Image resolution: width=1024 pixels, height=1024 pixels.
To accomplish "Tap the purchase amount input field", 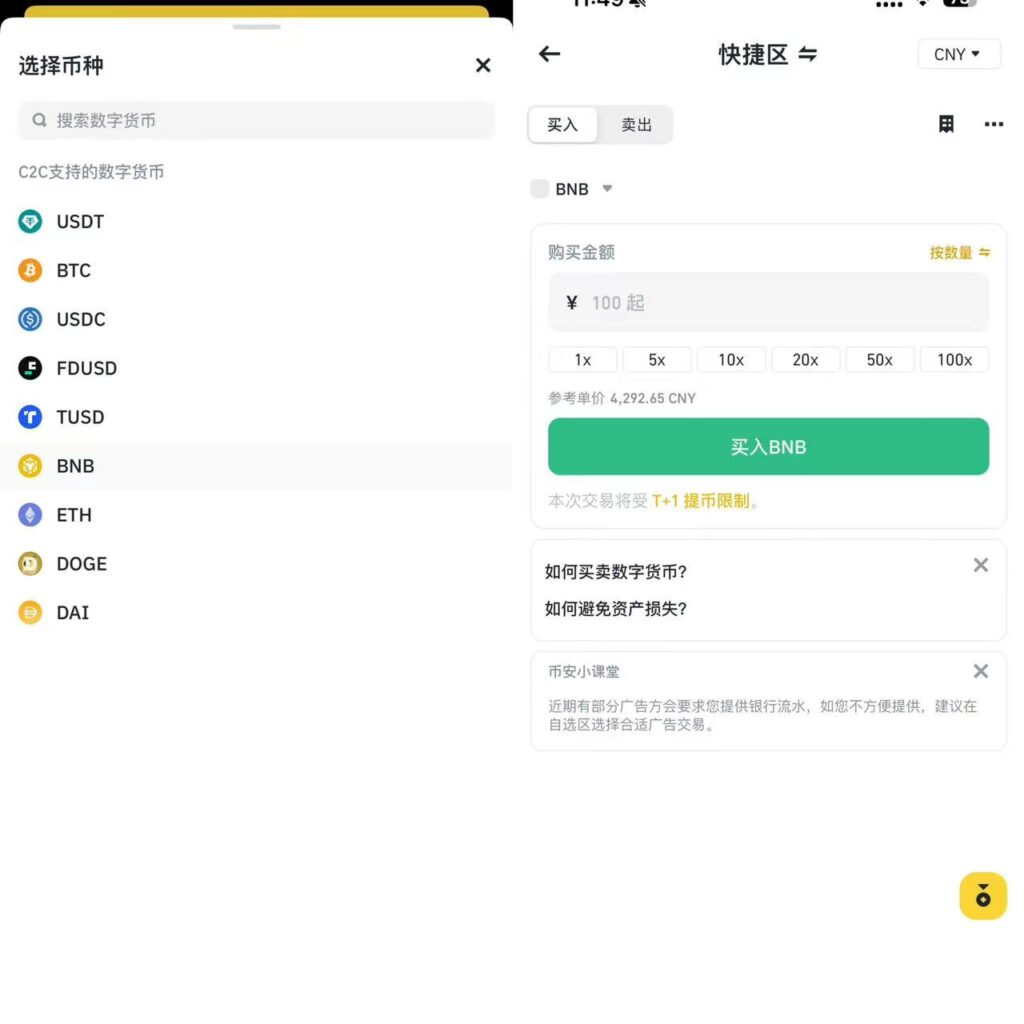I will point(768,303).
